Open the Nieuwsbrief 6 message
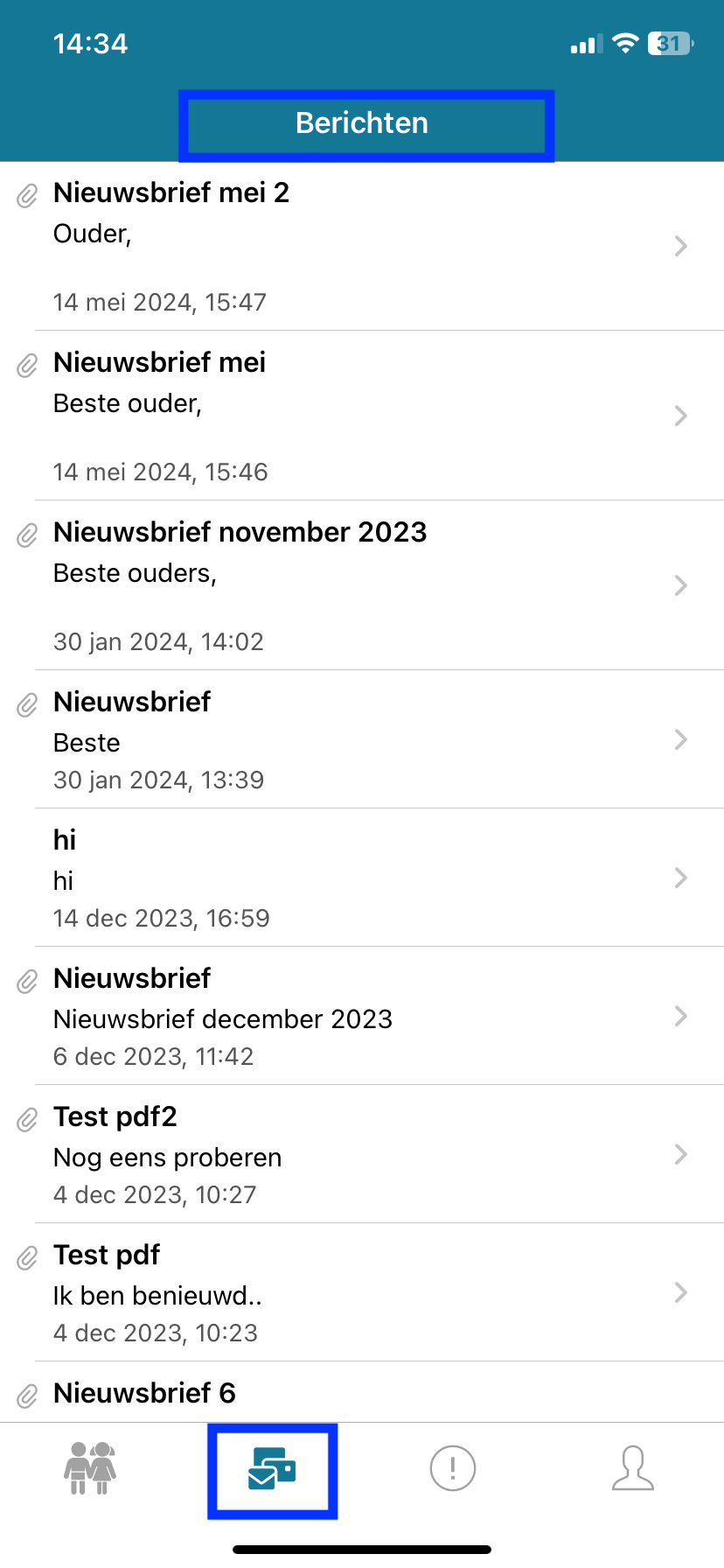Screen dimensions: 724x1568 pyautogui.click(x=362, y=1392)
